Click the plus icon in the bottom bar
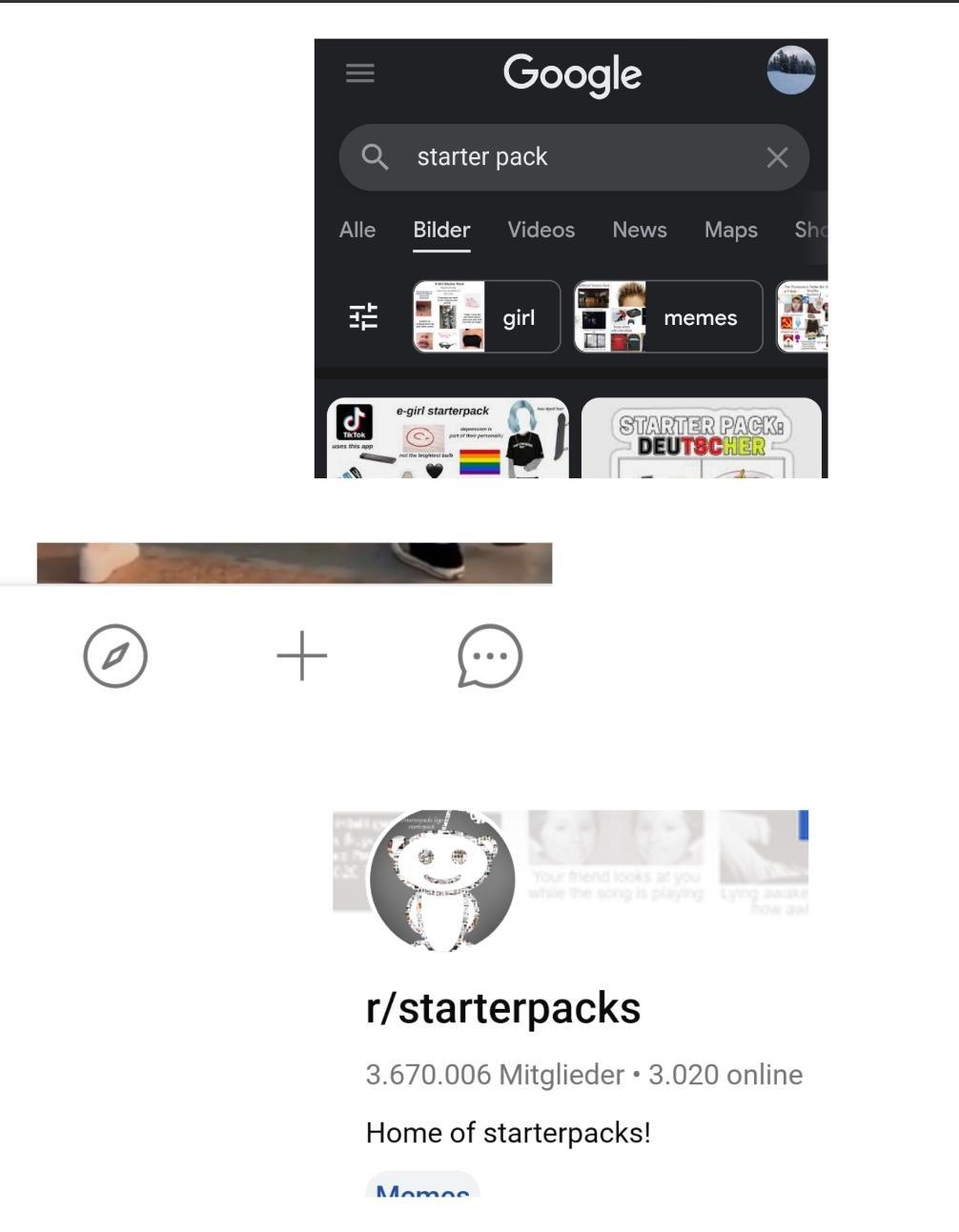959x1232 pixels. pyautogui.click(x=301, y=656)
